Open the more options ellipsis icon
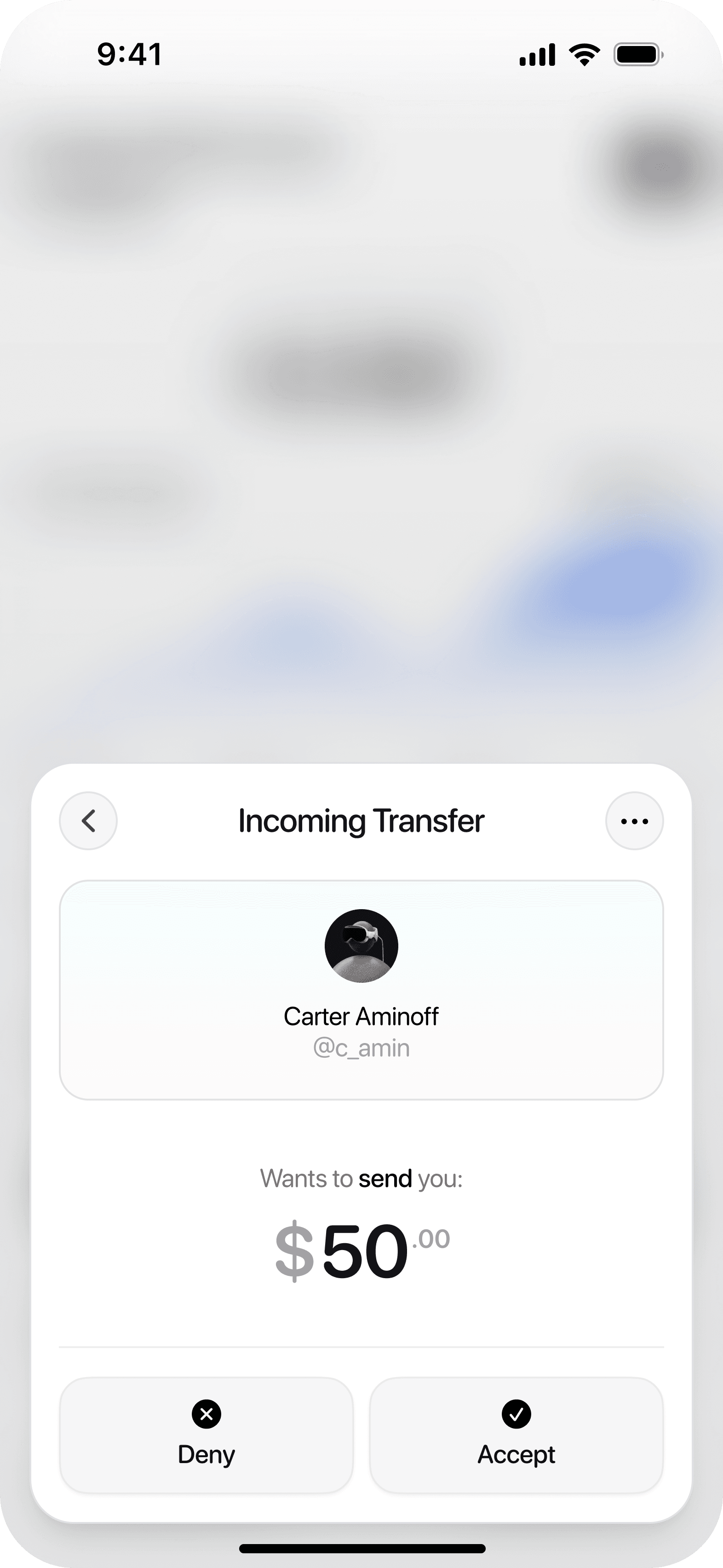The image size is (723, 1568). pos(634,820)
